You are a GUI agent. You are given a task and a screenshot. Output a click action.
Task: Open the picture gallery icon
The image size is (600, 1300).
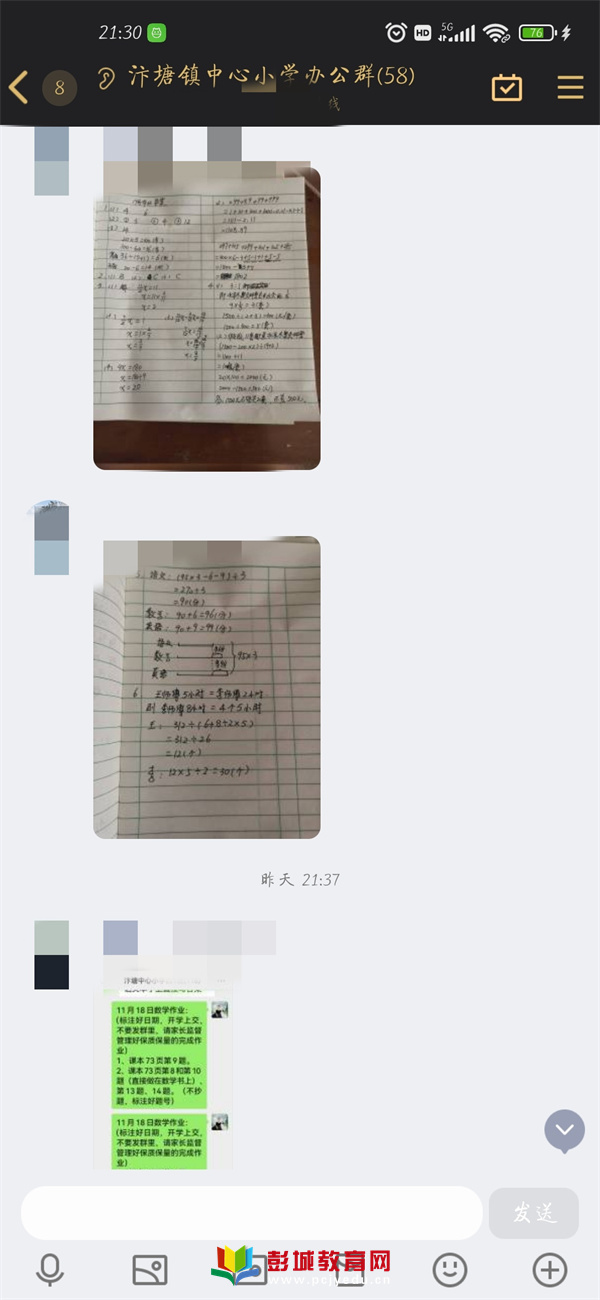pyautogui.click(x=150, y=1270)
